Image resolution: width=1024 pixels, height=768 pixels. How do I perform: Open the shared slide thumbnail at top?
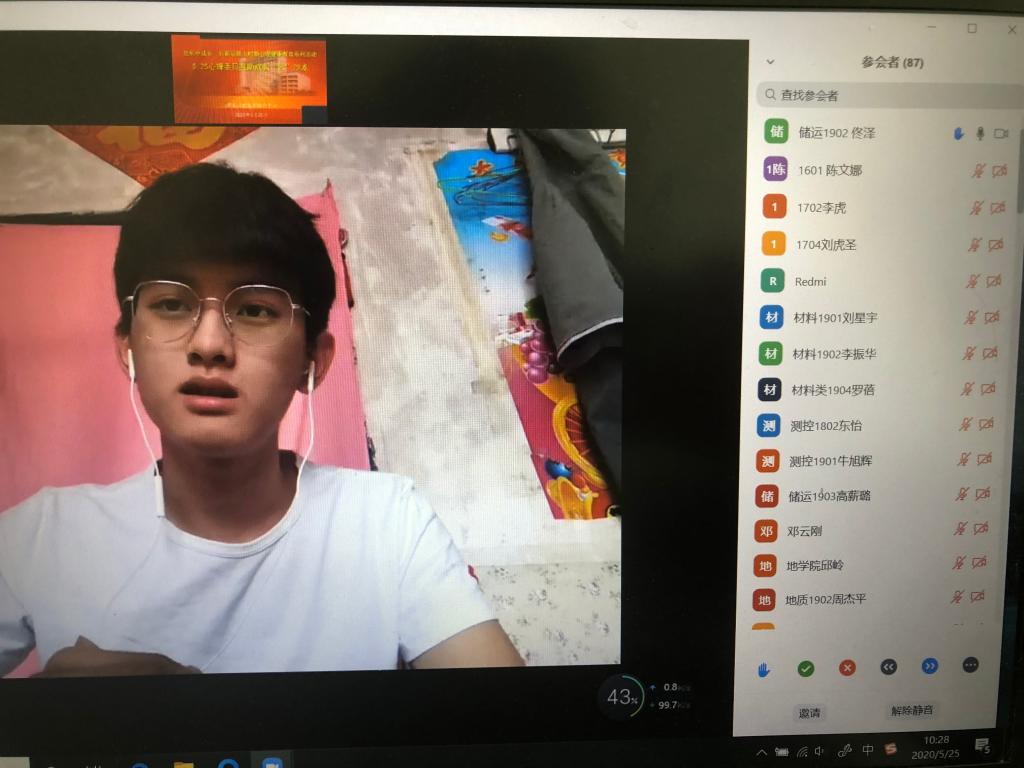pyautogui.click(x=250, y=80)
